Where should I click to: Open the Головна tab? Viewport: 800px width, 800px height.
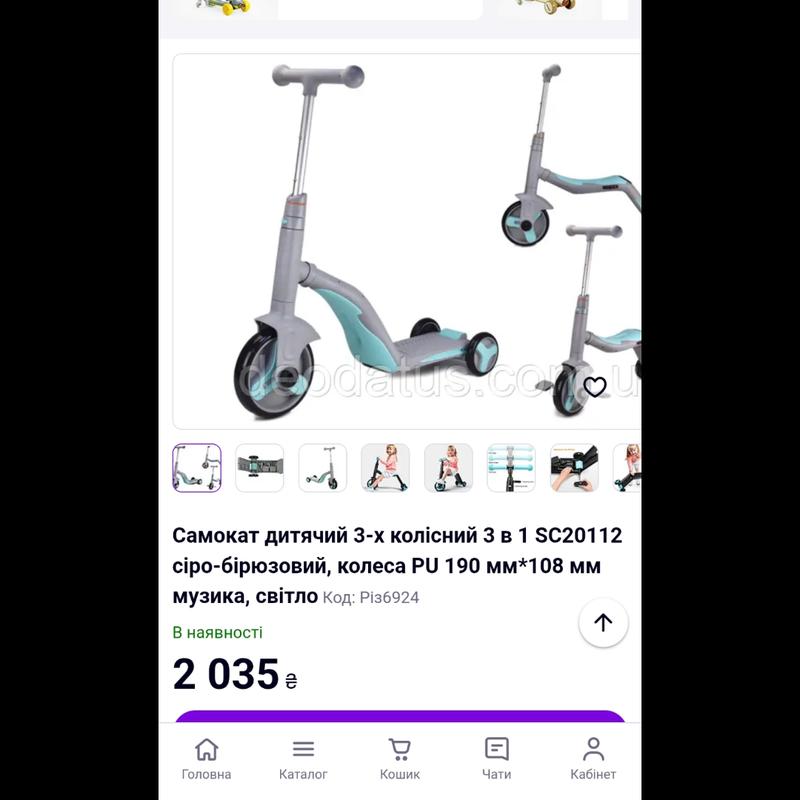pos(206,759)
